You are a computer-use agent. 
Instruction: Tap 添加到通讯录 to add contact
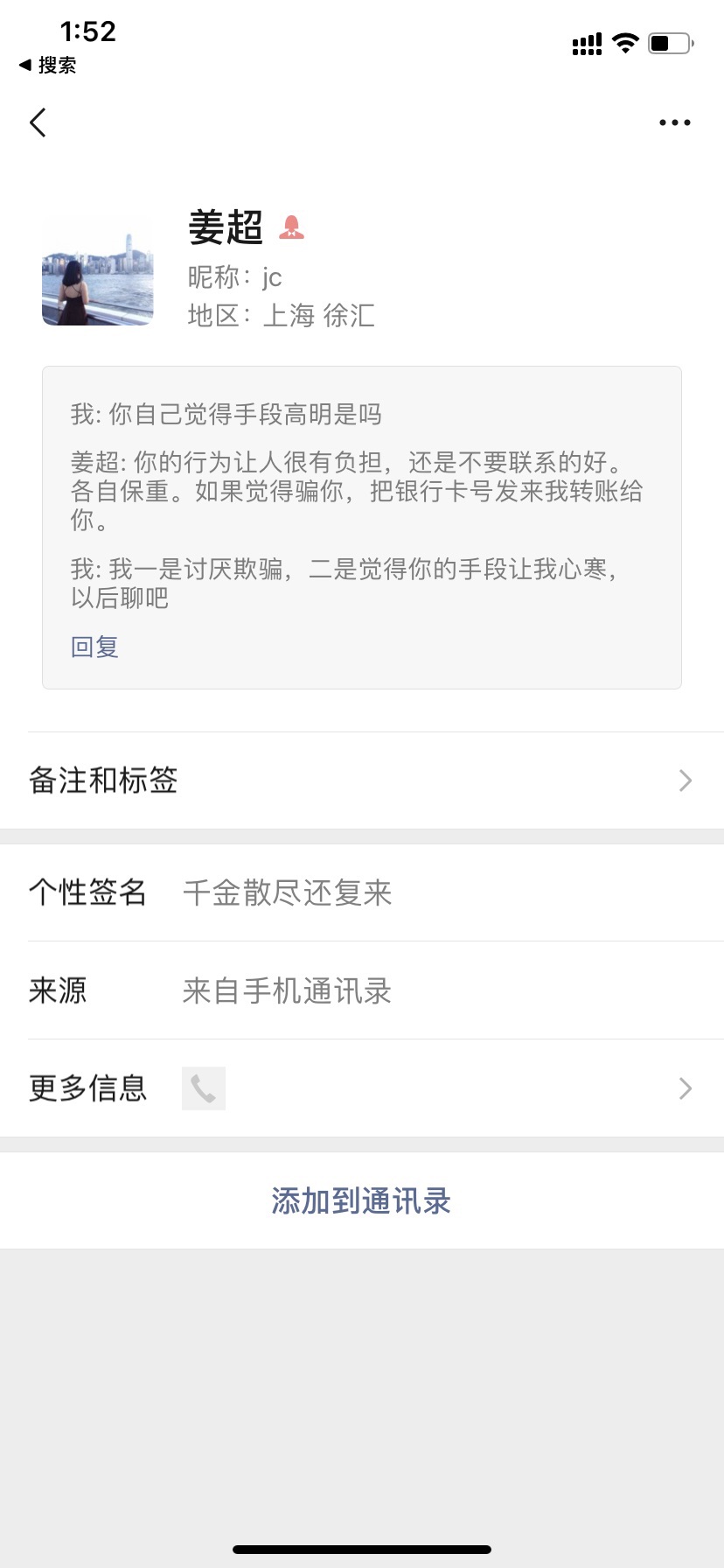point(361,1201)
